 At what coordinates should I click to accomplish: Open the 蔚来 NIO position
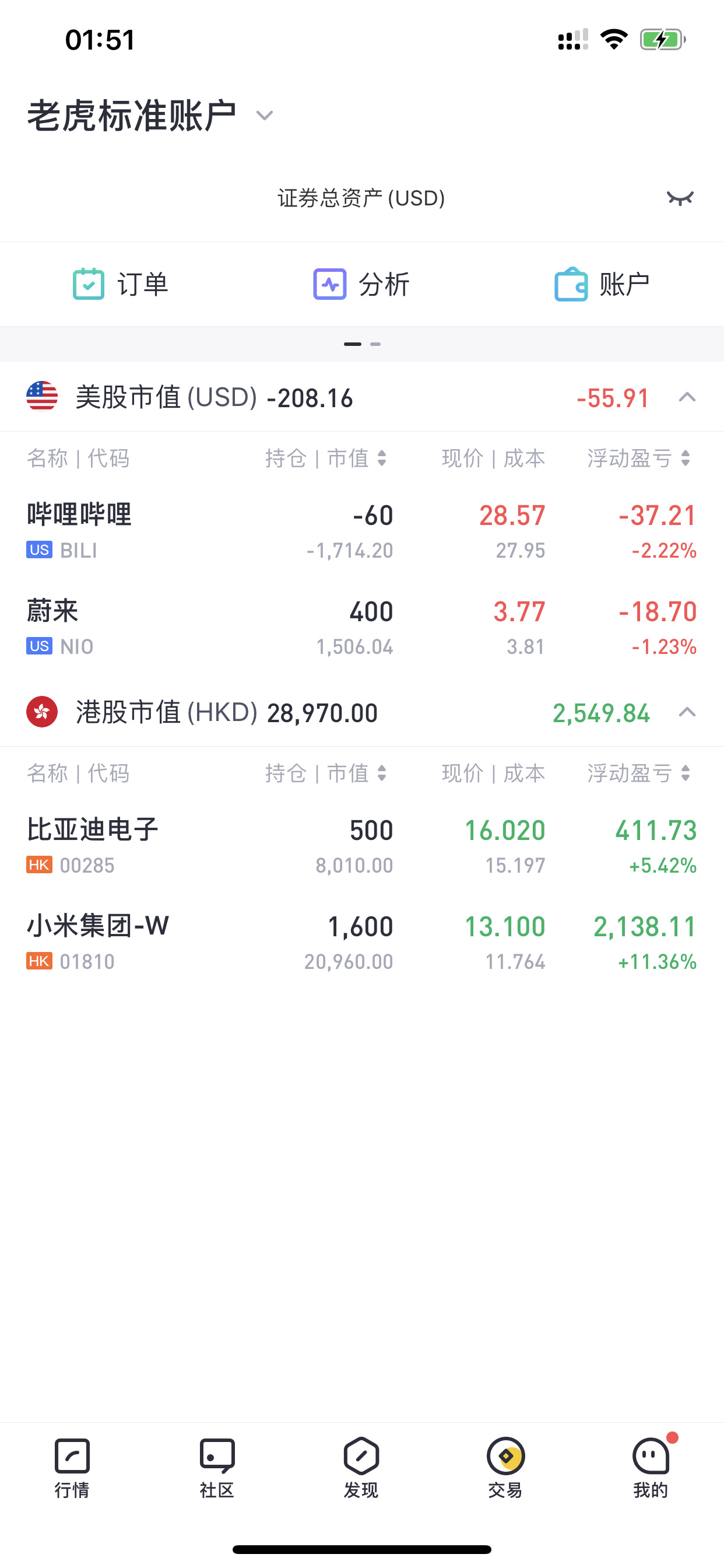coord(362,627)
